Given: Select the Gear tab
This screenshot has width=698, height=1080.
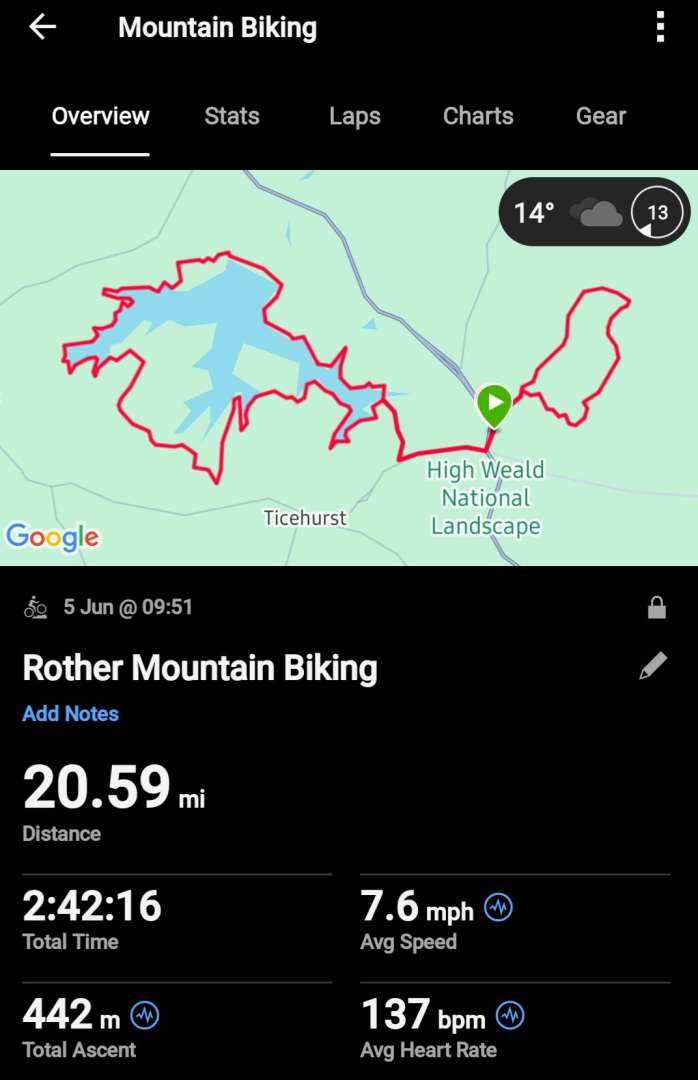Looking at the screenshot, I should 601,116.
